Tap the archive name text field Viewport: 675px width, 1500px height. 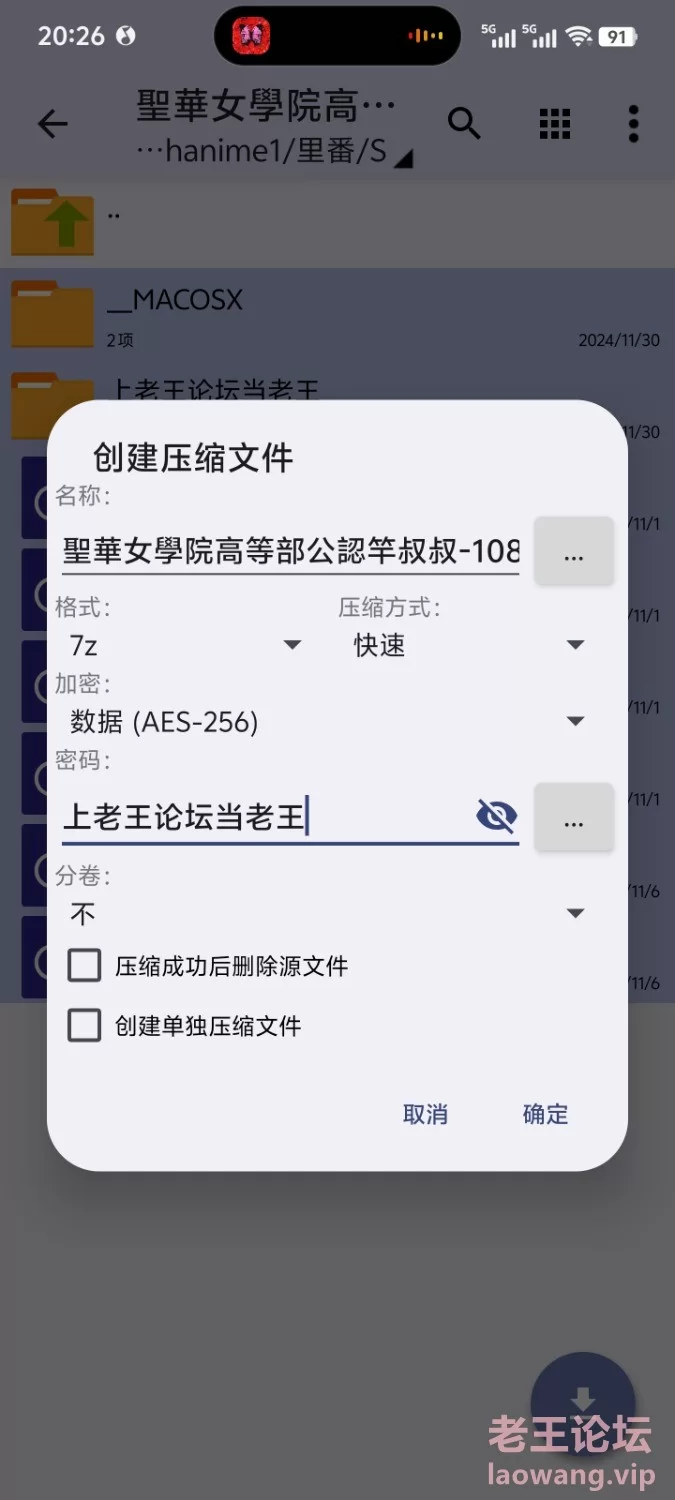pos(290,550)
